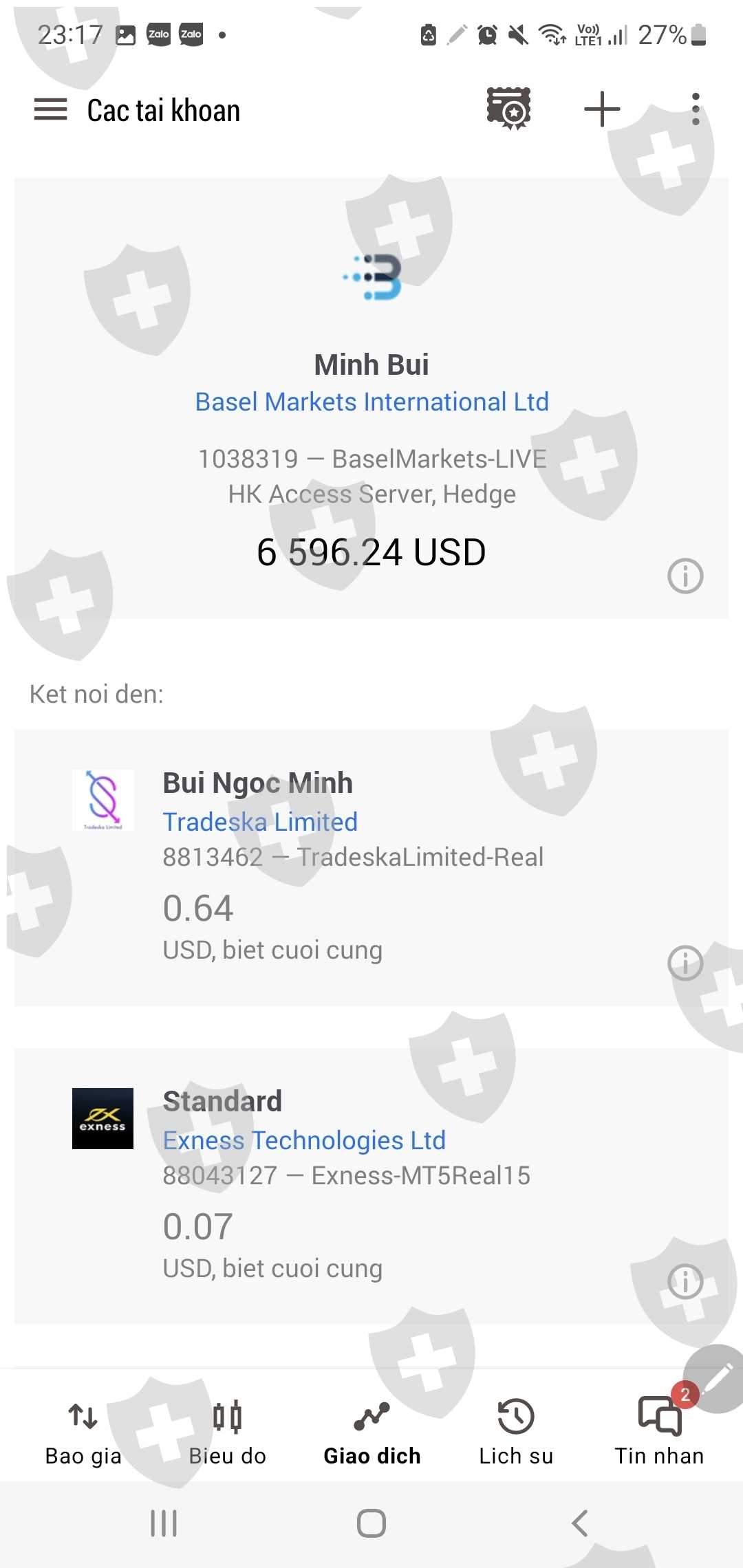Open the certificate icon in the app bar
743x1568 pixels.
[x=509, y=109]
